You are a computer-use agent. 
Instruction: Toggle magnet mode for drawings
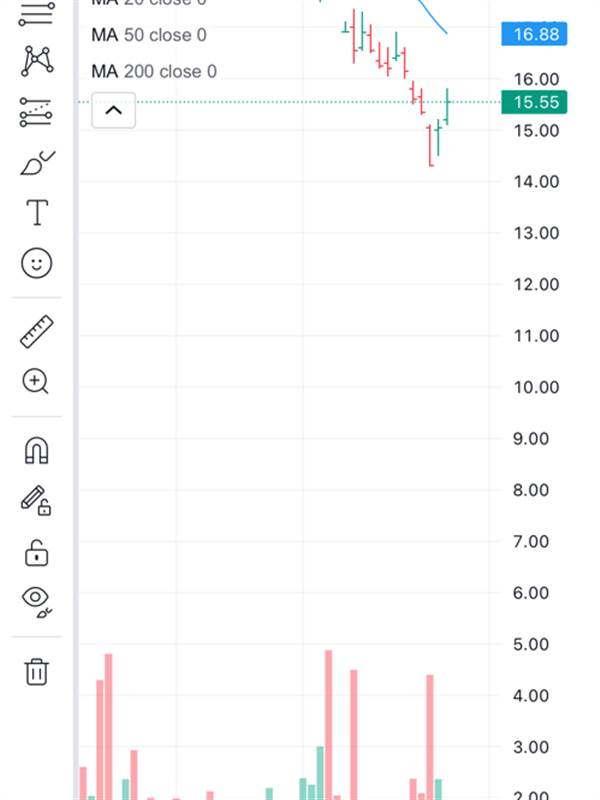36,451
